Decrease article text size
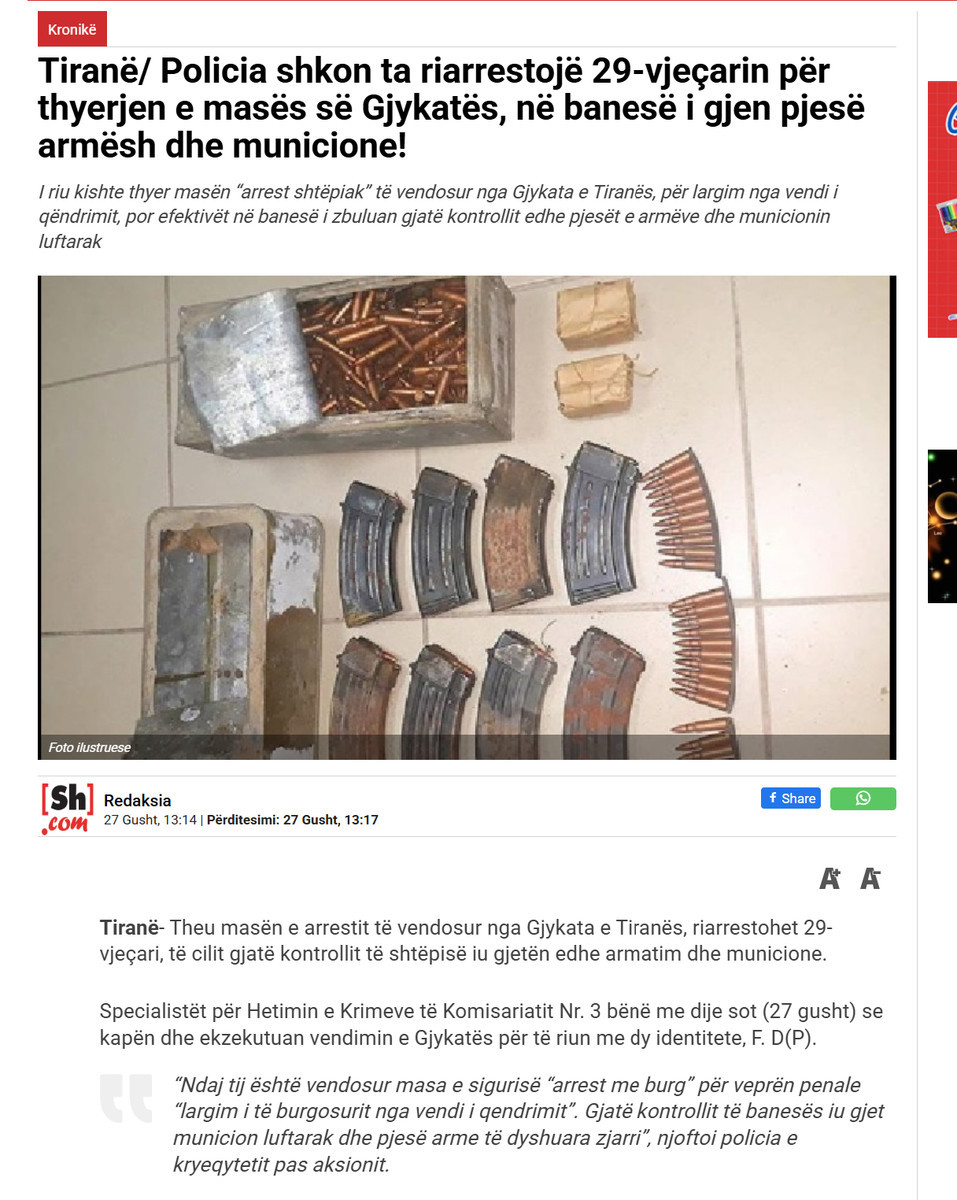This screenshot has height=1200, width=957. [x=870, y=879]
